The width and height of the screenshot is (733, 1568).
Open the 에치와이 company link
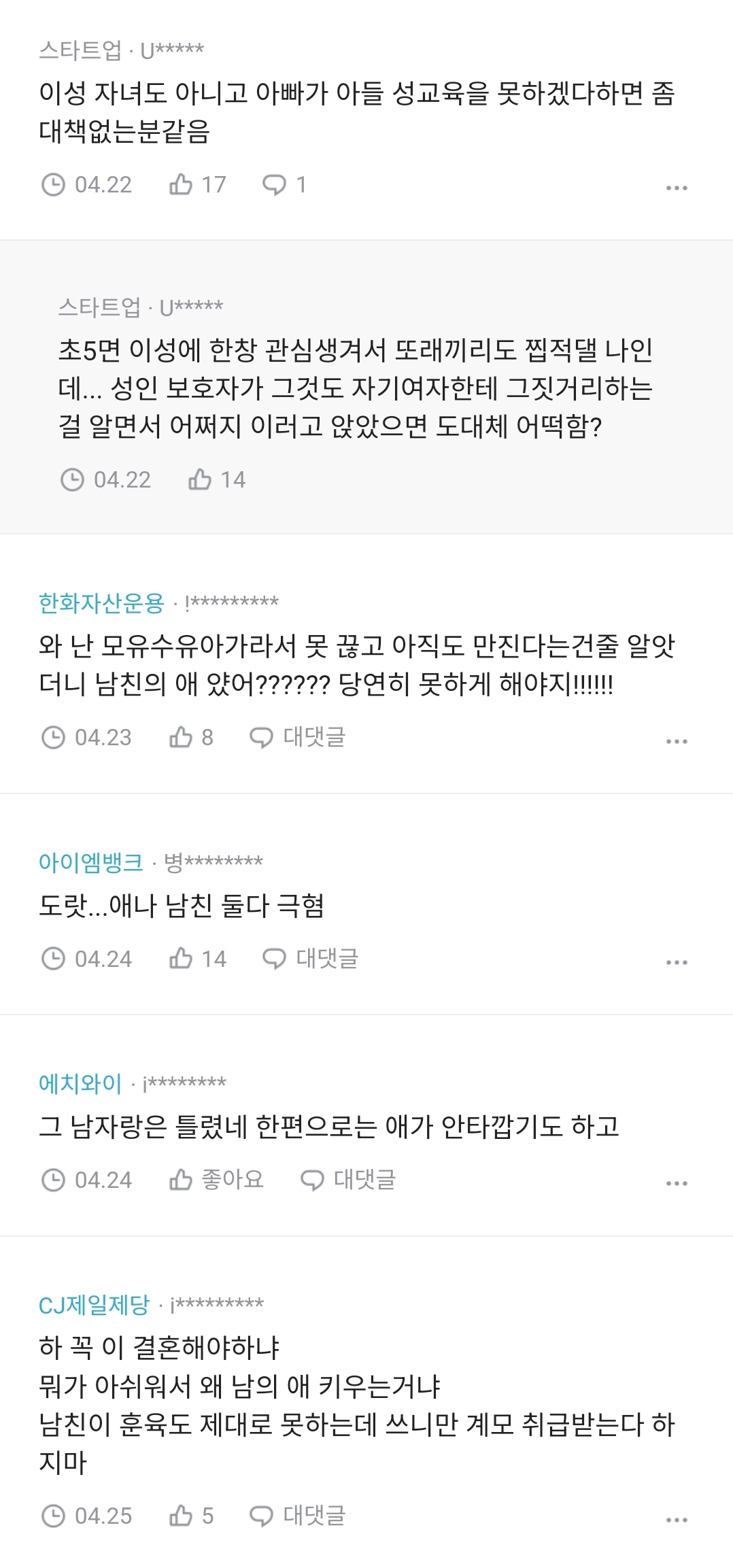[80, 1083]
